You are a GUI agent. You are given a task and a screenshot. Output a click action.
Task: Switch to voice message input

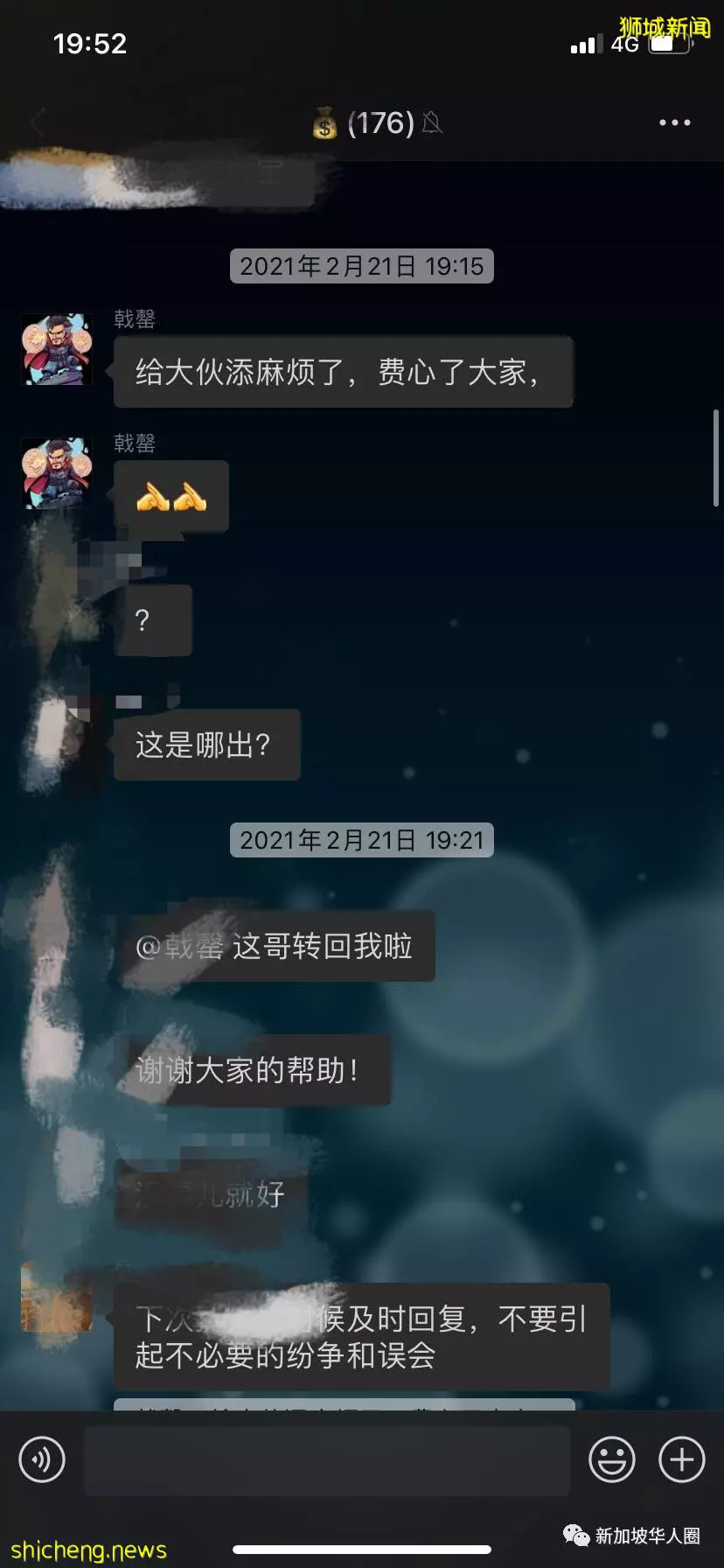[x=42, y=1459]
